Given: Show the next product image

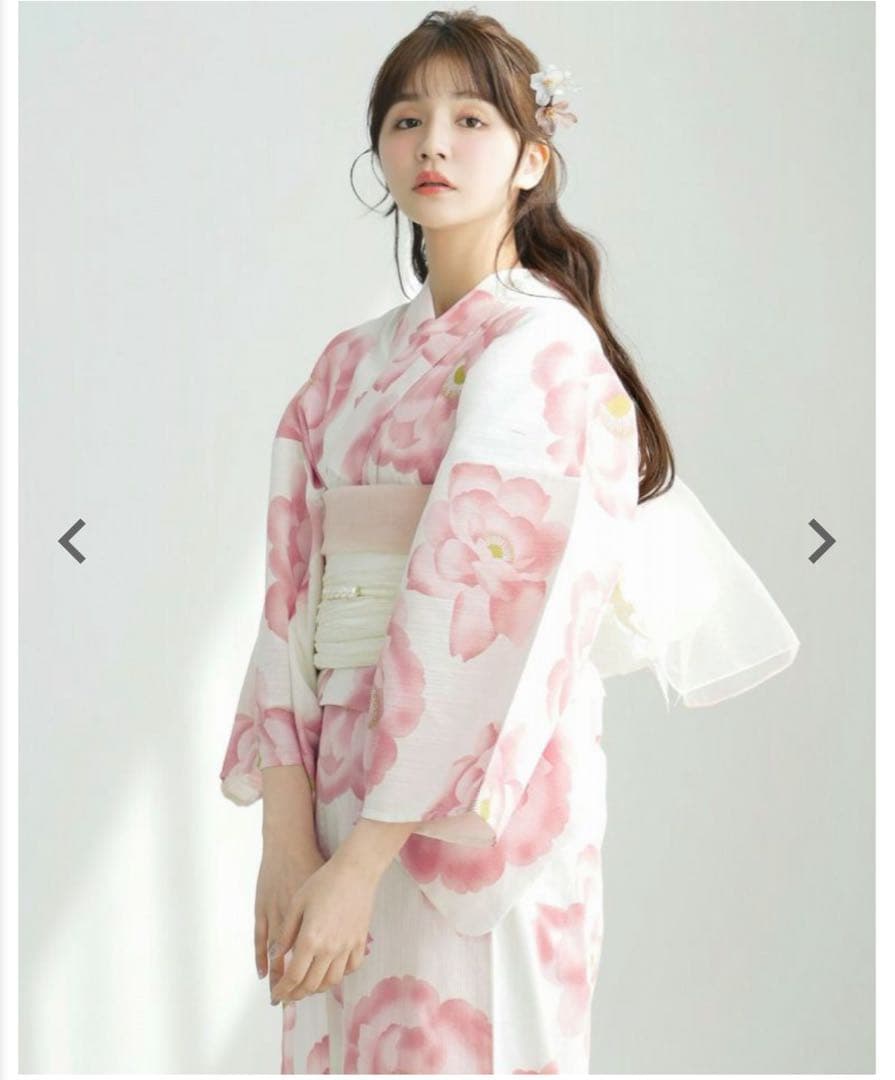Looking at the screenshot, I should [x=821, y=541].
